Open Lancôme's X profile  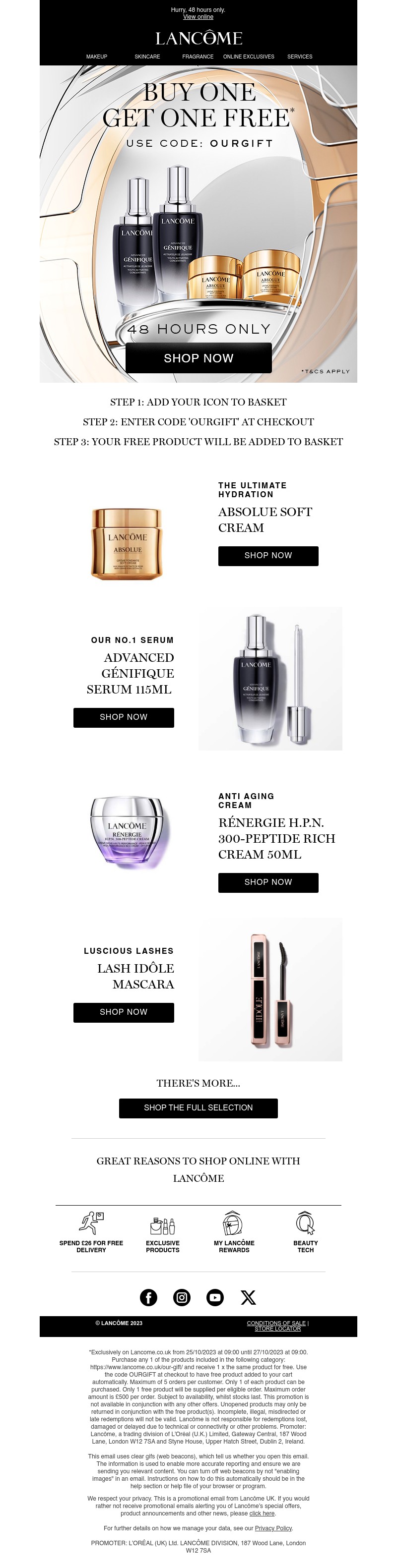(x=248, y=1297)
